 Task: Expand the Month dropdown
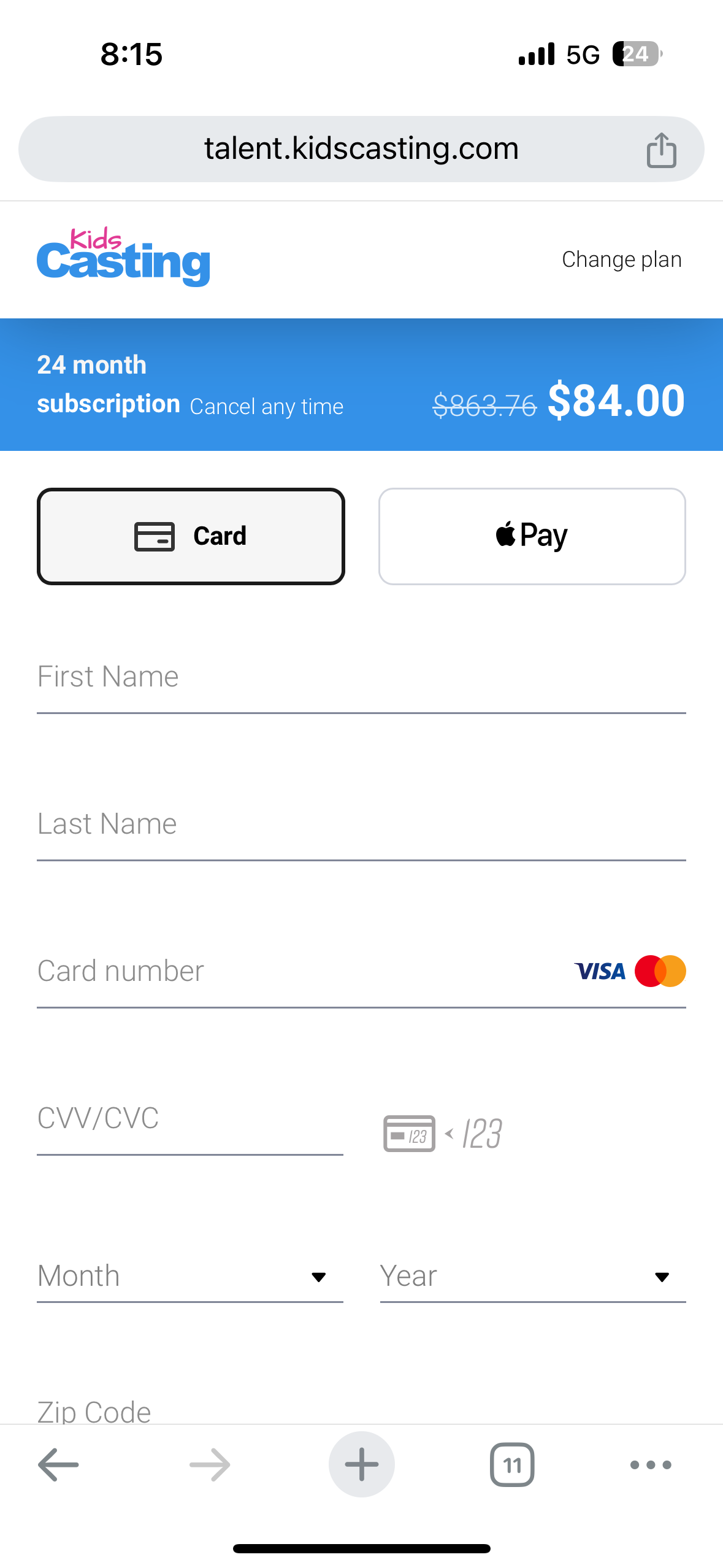point(190,1277)
